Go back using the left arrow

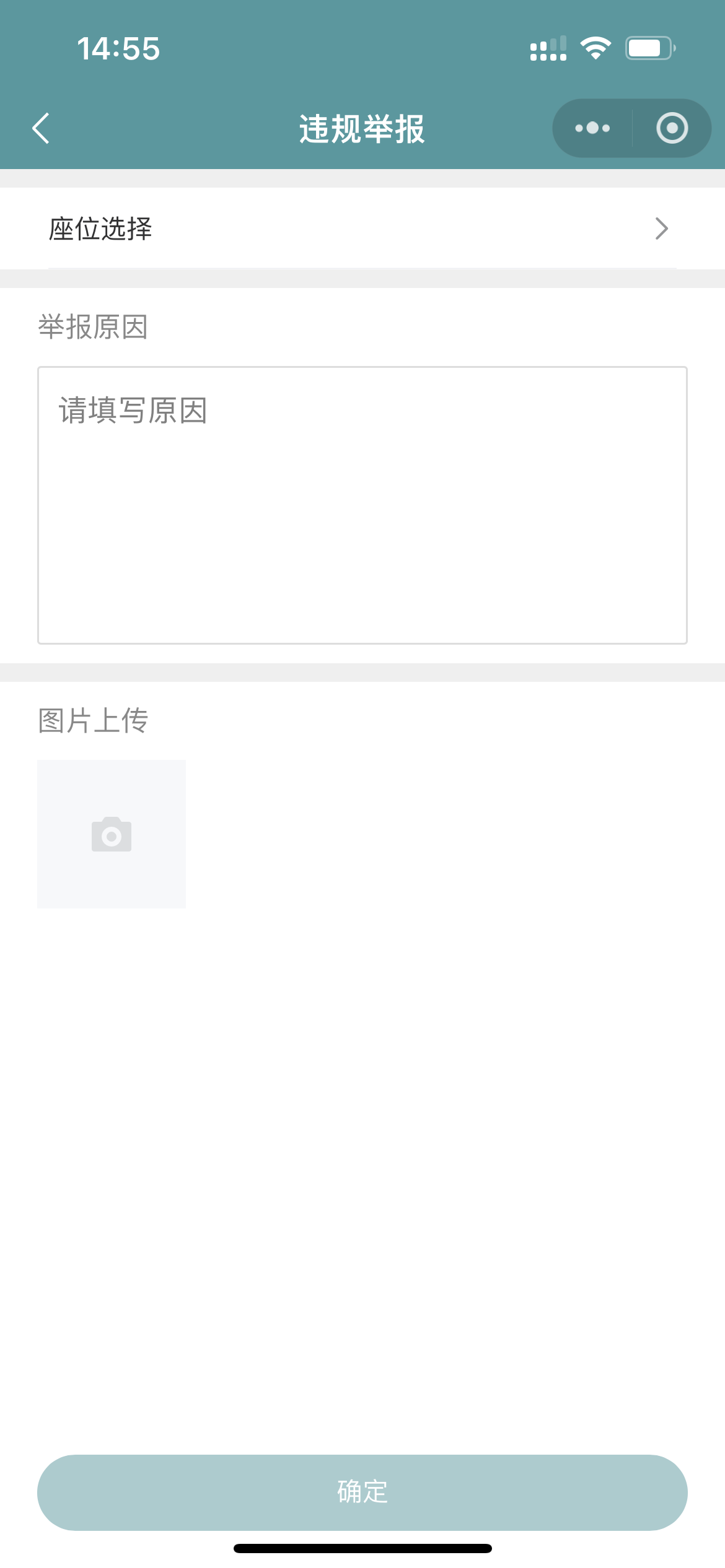(x=40, y=128)
